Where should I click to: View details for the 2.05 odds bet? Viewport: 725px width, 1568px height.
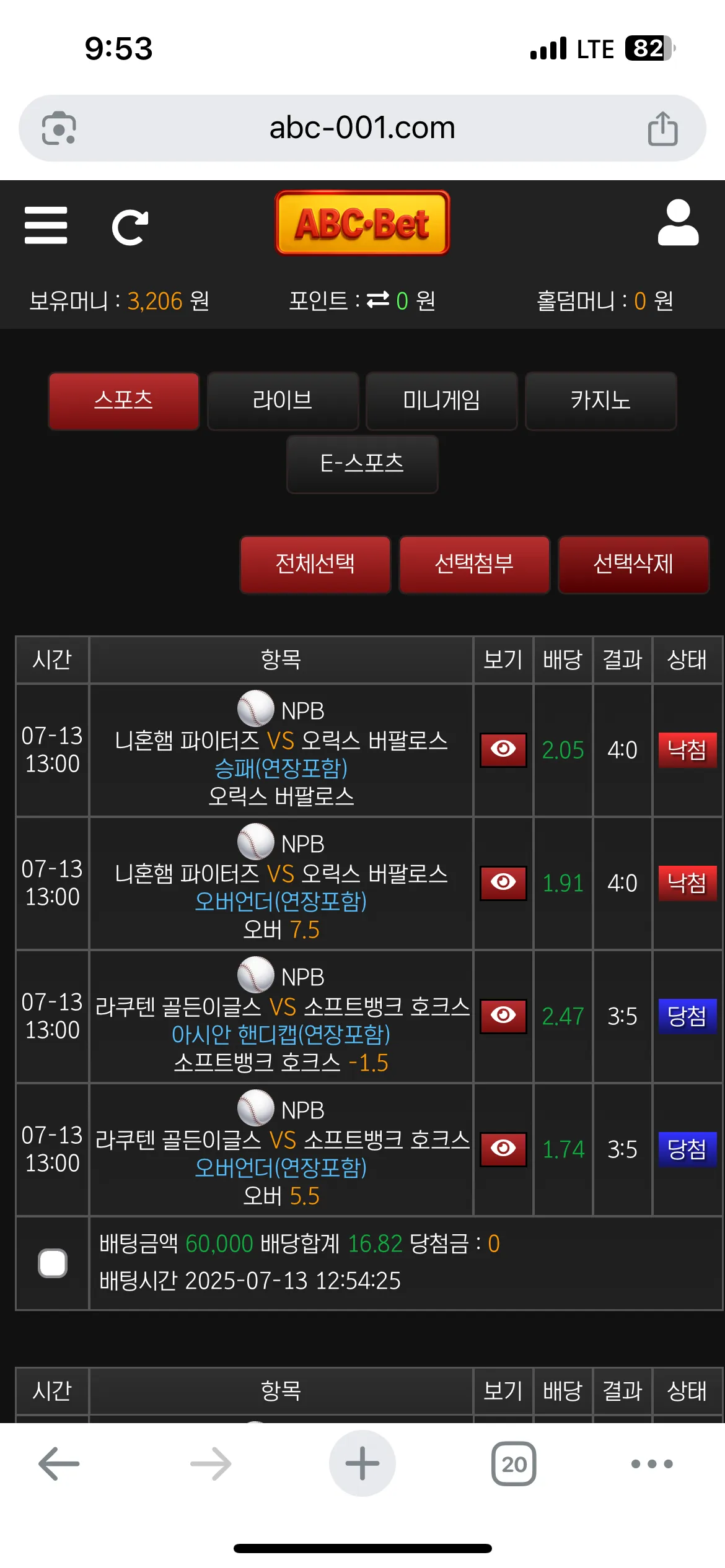pos(503,750)
